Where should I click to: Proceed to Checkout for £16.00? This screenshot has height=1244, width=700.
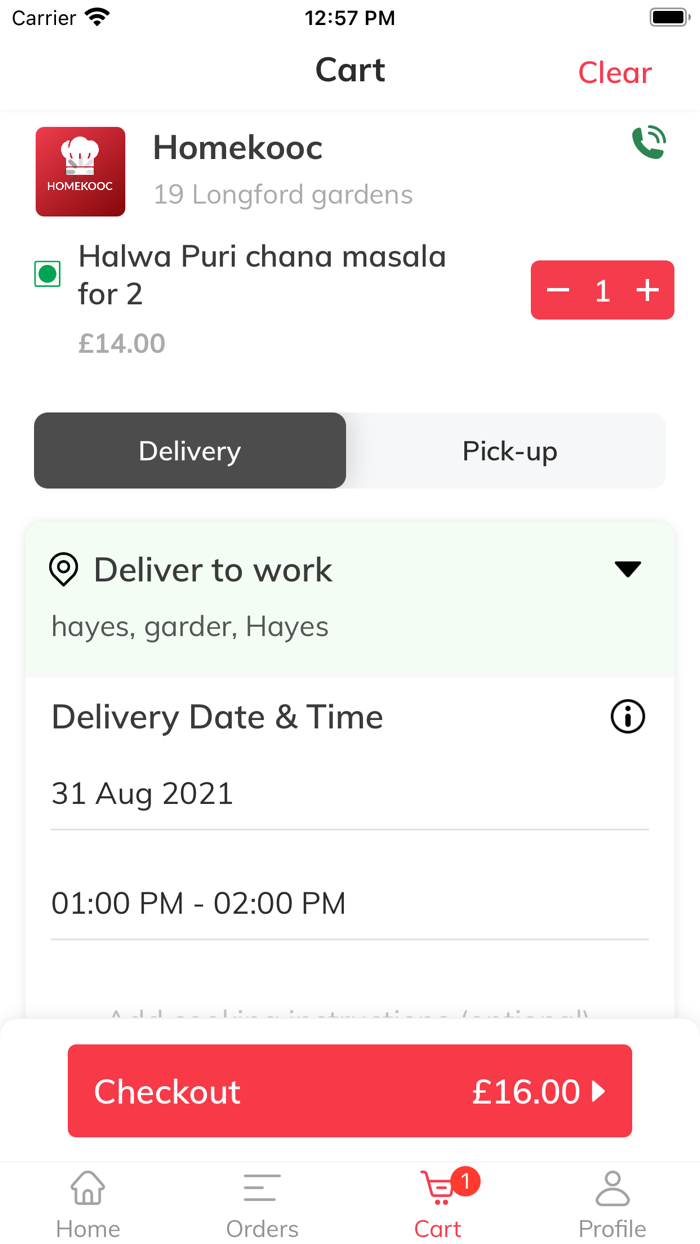350,1091
